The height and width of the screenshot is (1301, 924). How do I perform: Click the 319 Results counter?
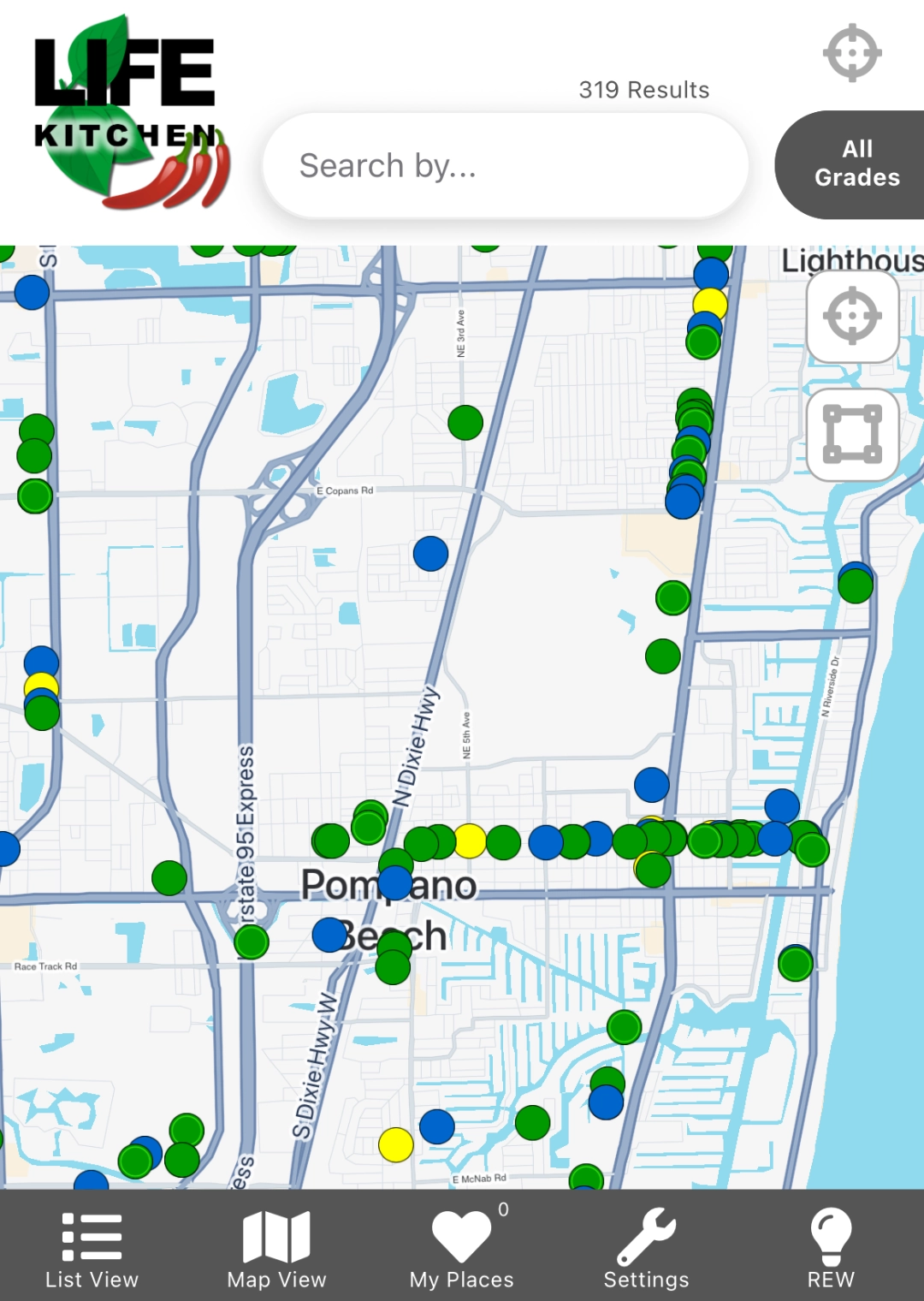click(x=643, y=88)
